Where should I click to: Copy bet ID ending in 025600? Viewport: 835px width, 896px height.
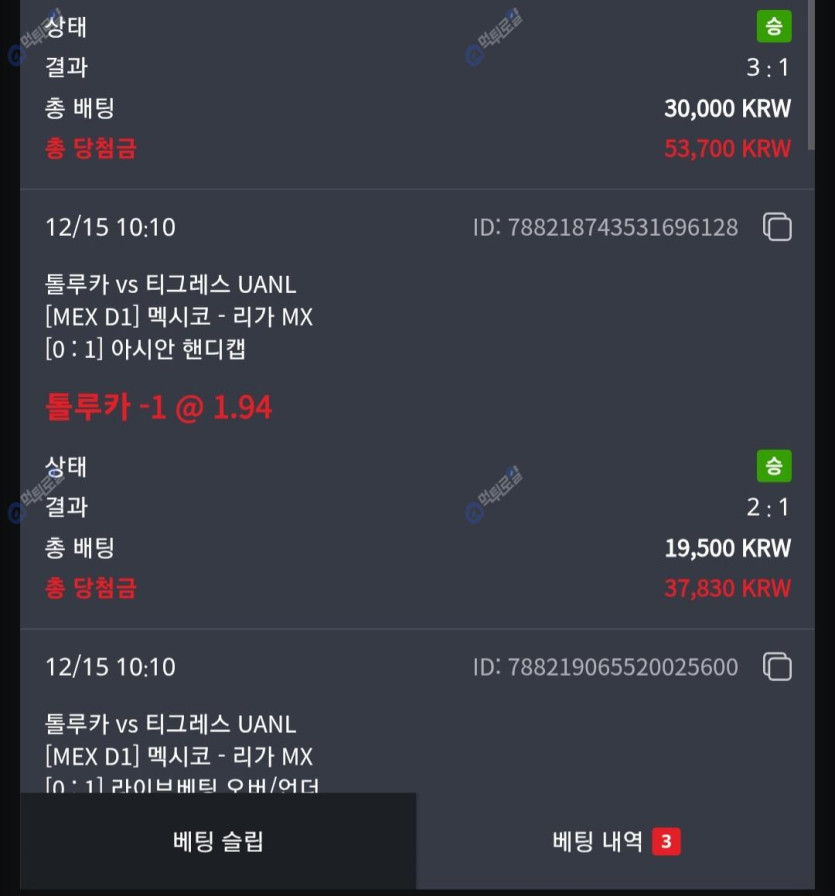[777, 666]
